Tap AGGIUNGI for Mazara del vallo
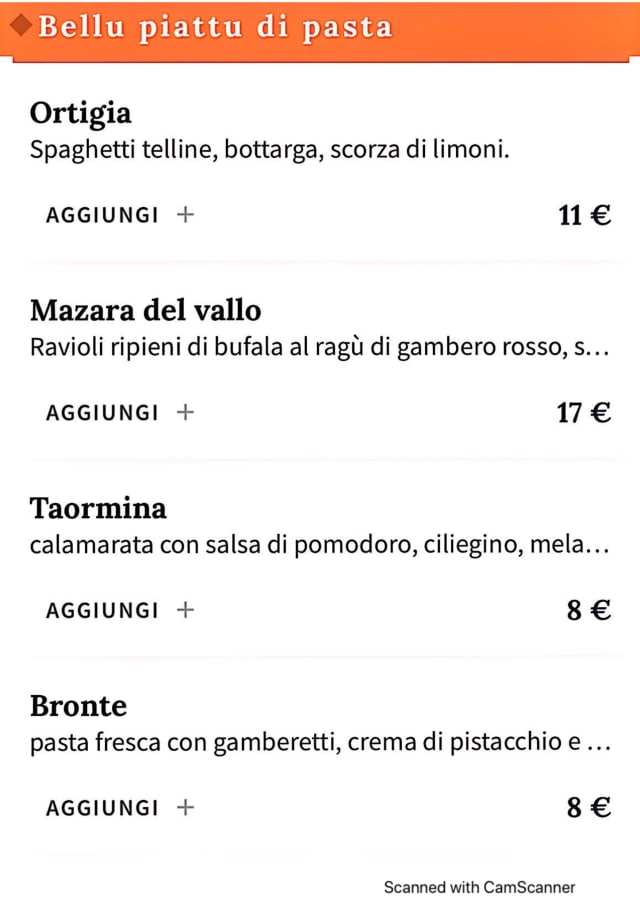The width and height of the screenshot is (640, 905). 119,412
